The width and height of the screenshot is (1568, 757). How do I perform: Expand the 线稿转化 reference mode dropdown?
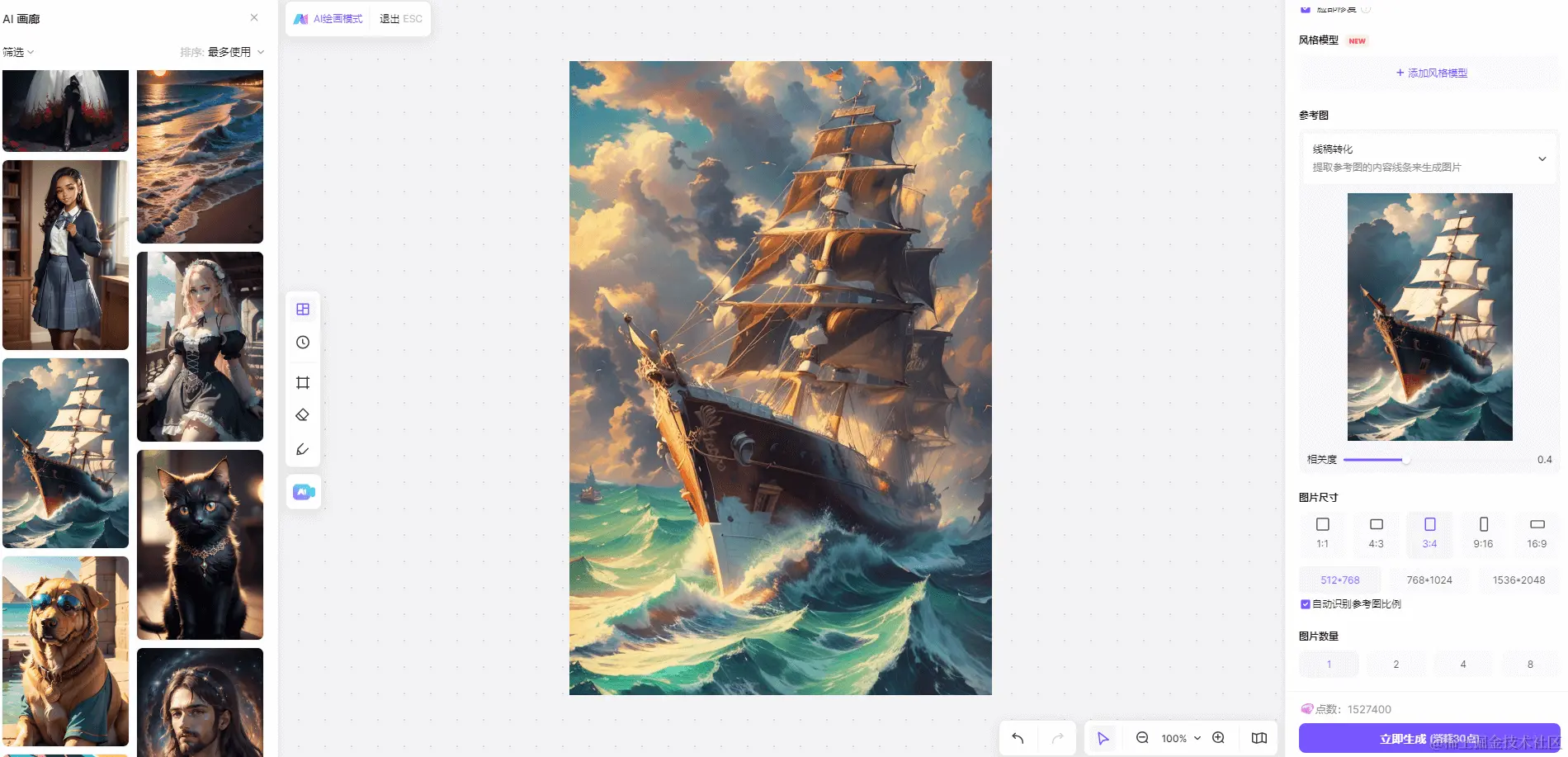[x=1542, y=158]
